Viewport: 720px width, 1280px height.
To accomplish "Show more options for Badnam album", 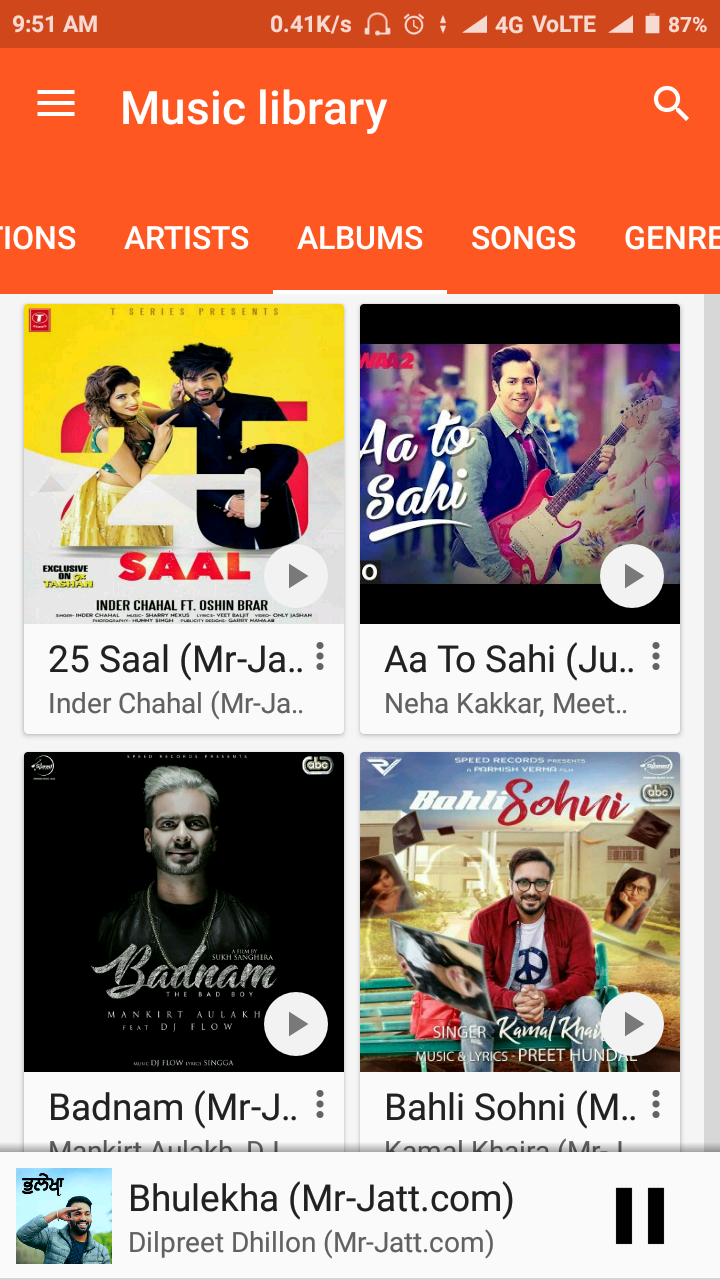I will [320, 1105].
